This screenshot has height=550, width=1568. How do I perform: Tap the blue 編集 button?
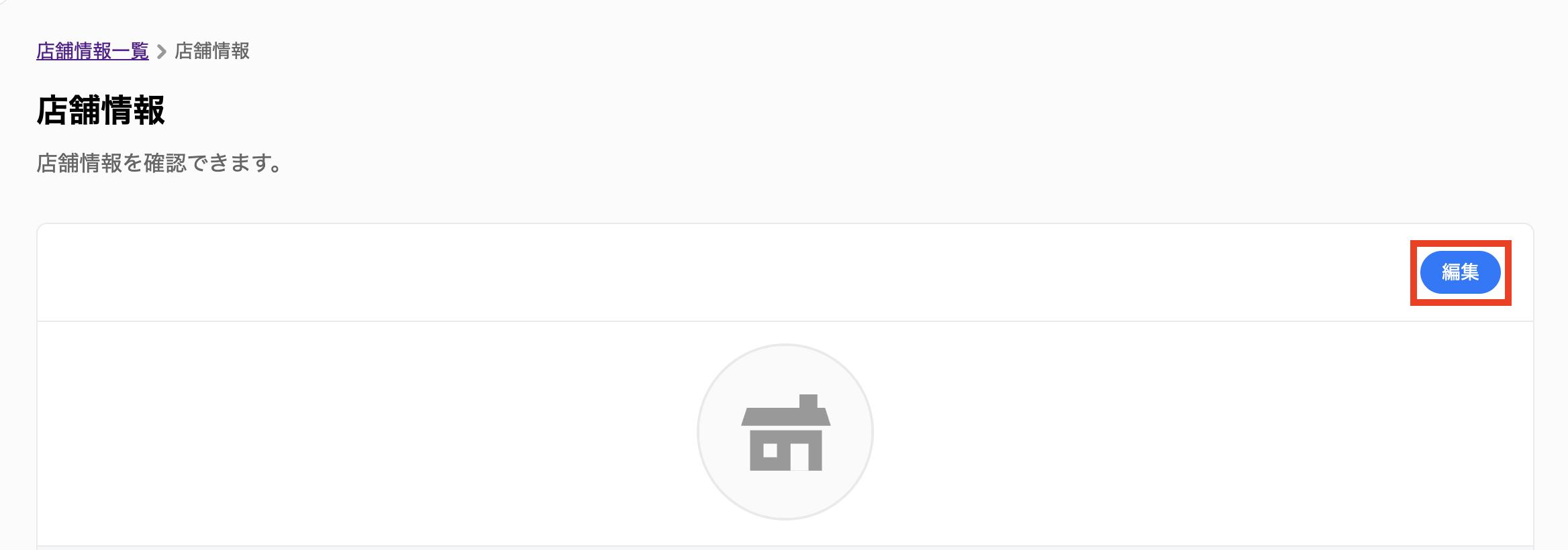click(x=1460, y=272)
